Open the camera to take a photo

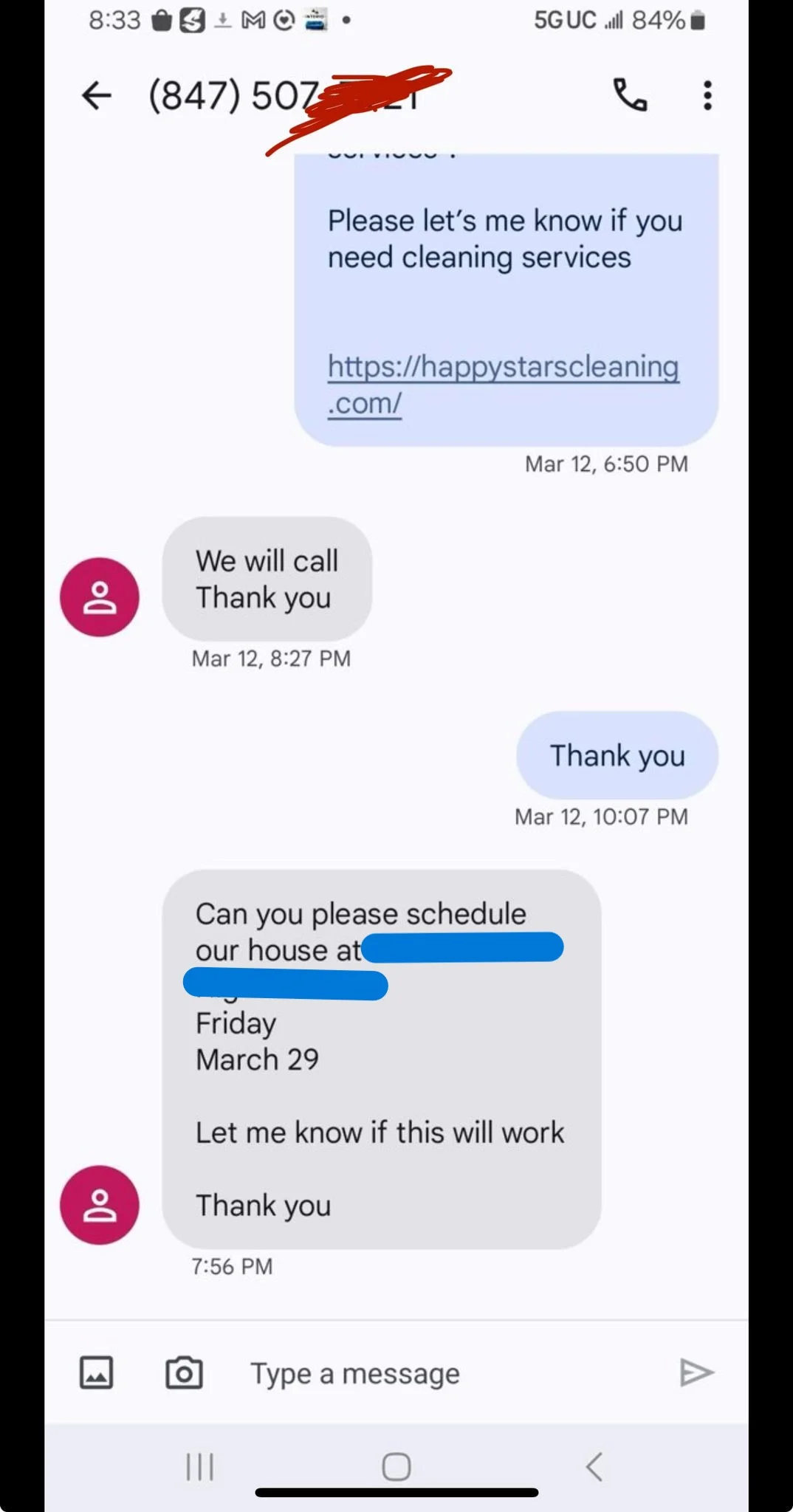coord(184,1373)
